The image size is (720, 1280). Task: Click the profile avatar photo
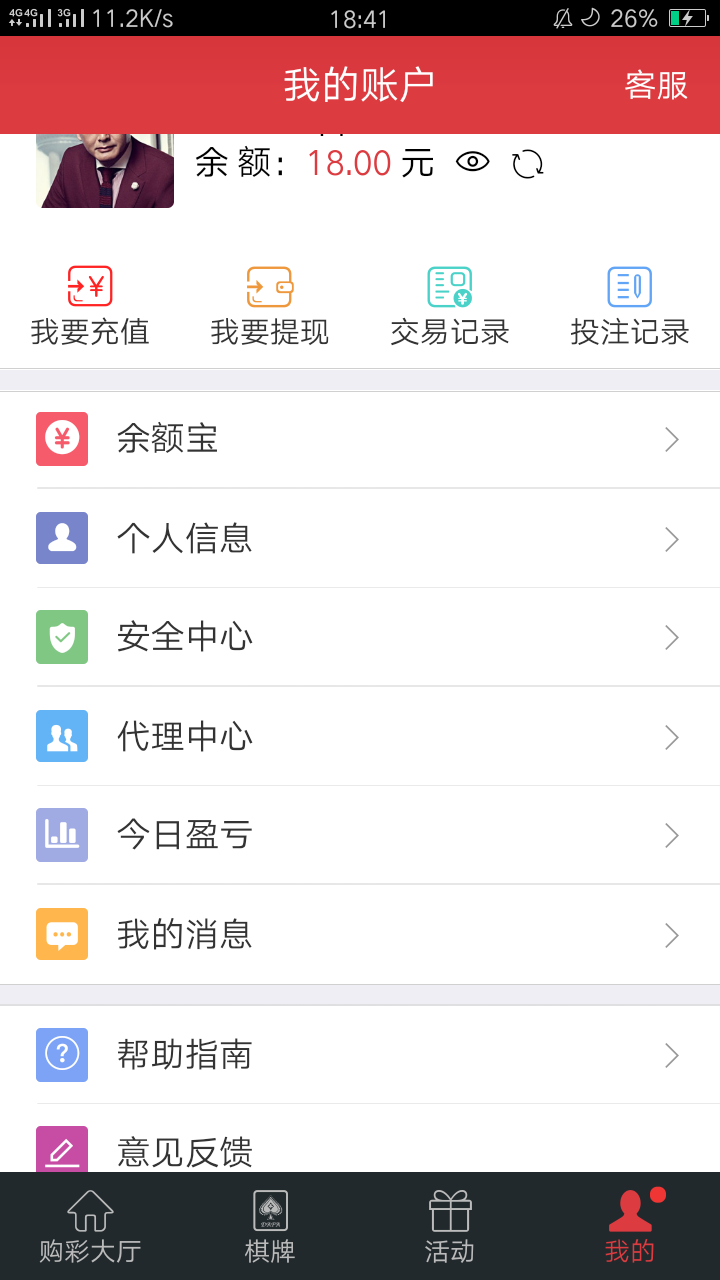click(105, 170)
